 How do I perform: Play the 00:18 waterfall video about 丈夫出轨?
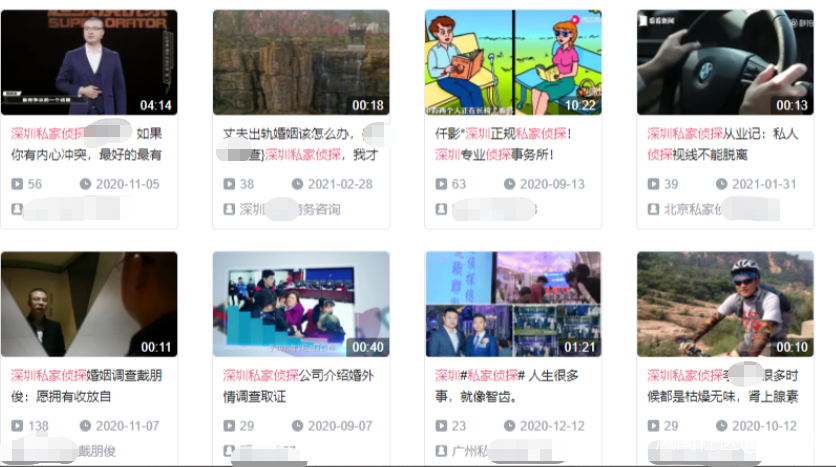pos(301,63)
